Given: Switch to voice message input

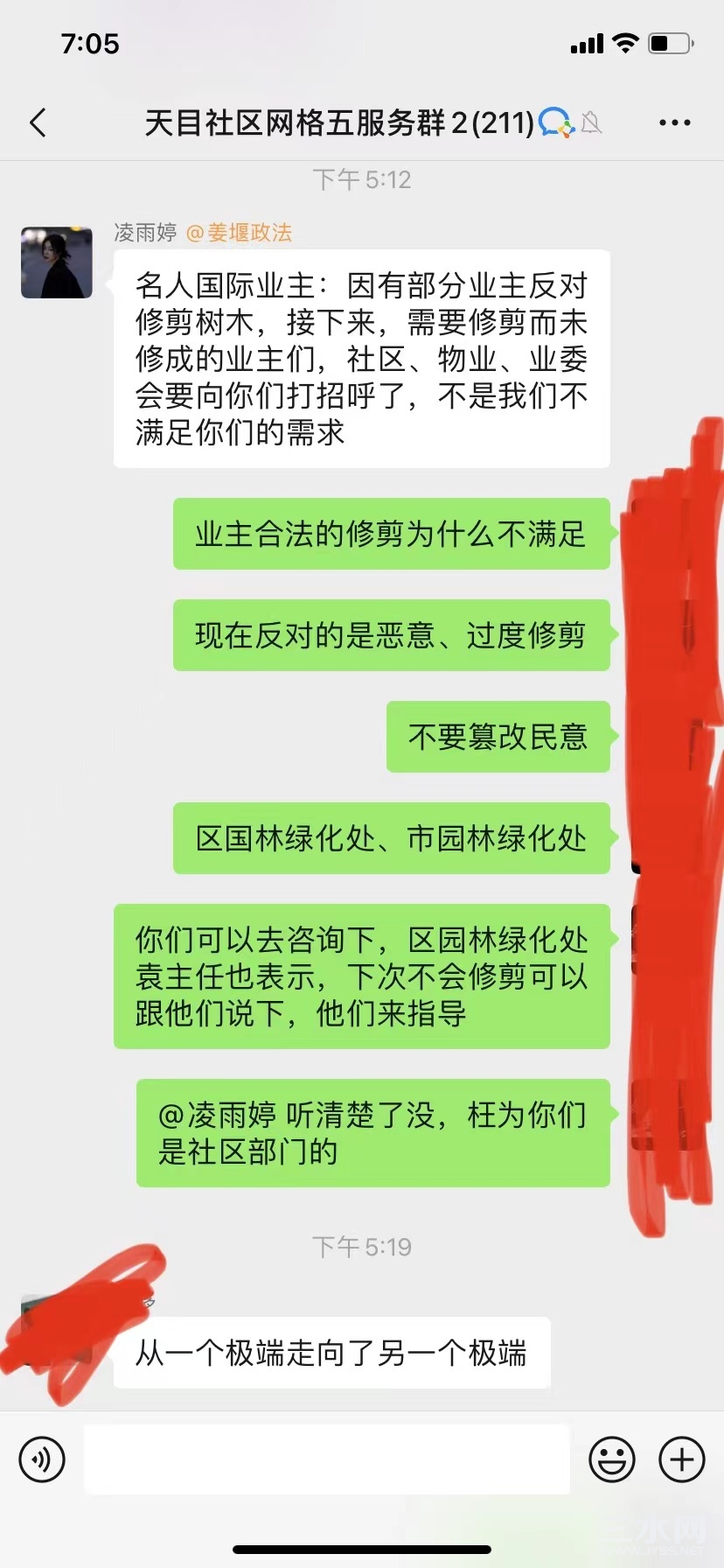Looking at the screenshot, I should [x=42, y=1459].
